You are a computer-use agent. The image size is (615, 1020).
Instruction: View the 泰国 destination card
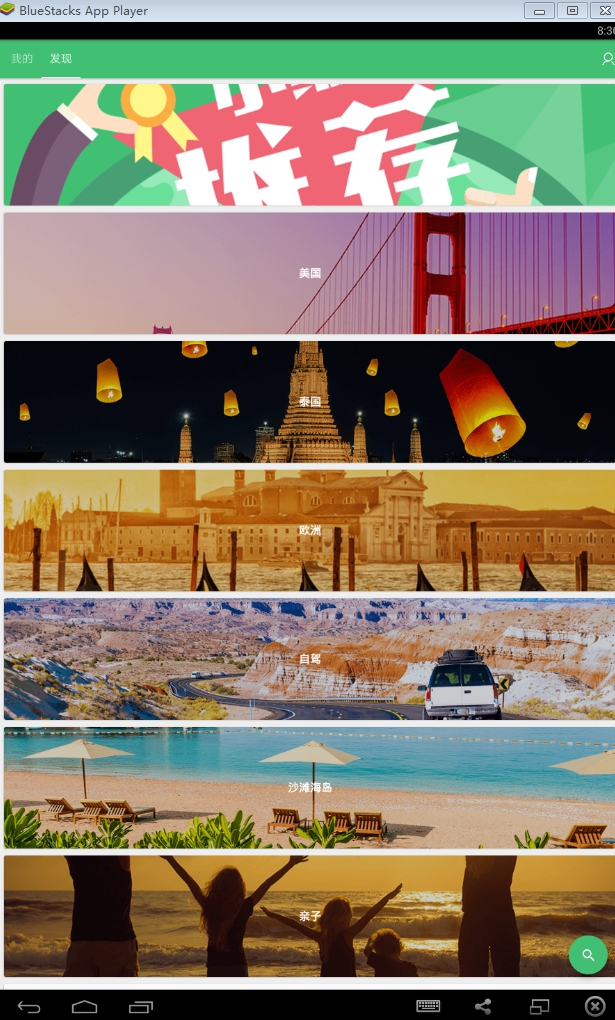tap(309, 402)
